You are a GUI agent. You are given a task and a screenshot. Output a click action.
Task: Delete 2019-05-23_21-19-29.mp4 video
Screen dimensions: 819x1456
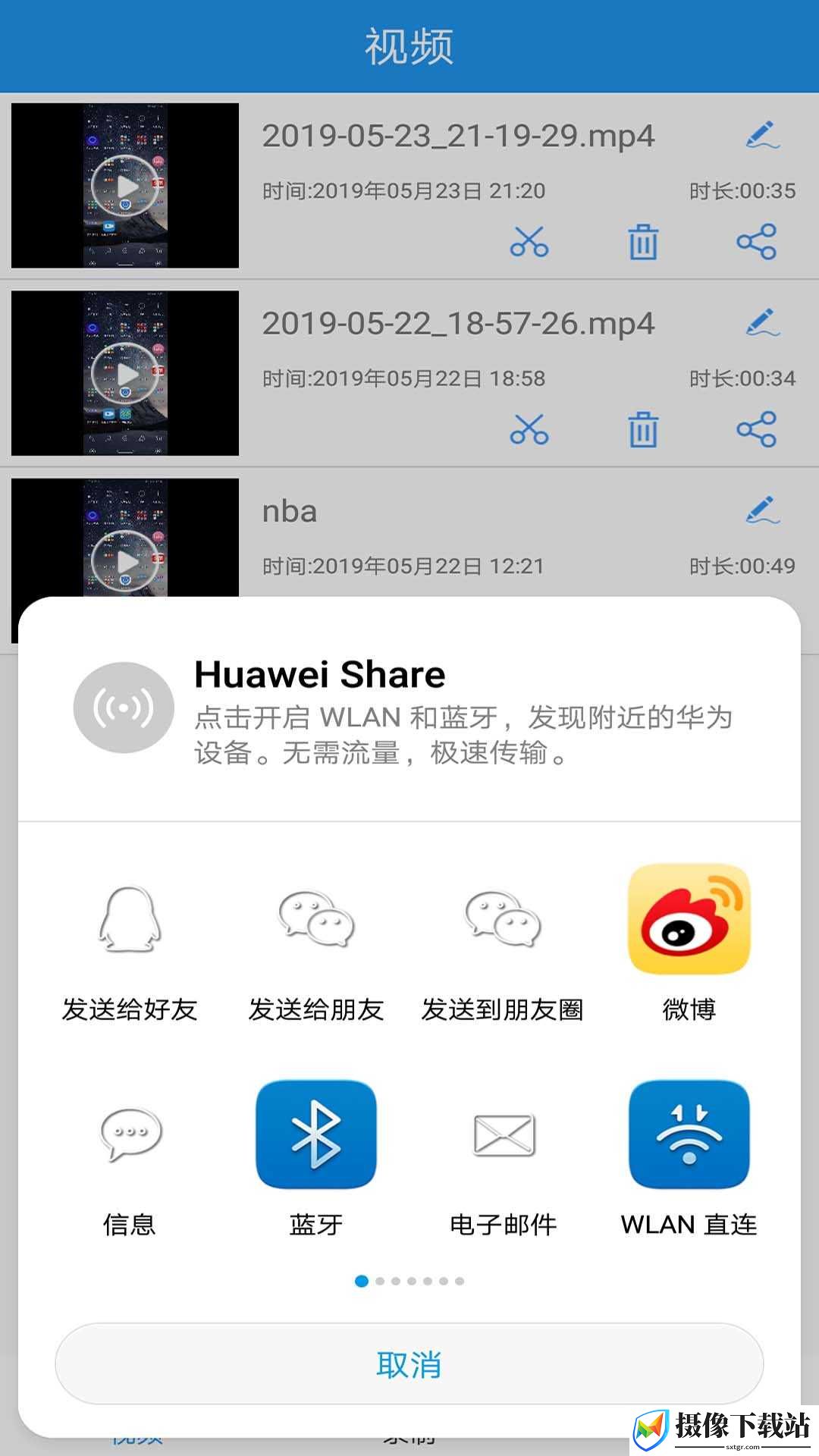[643, 242]
